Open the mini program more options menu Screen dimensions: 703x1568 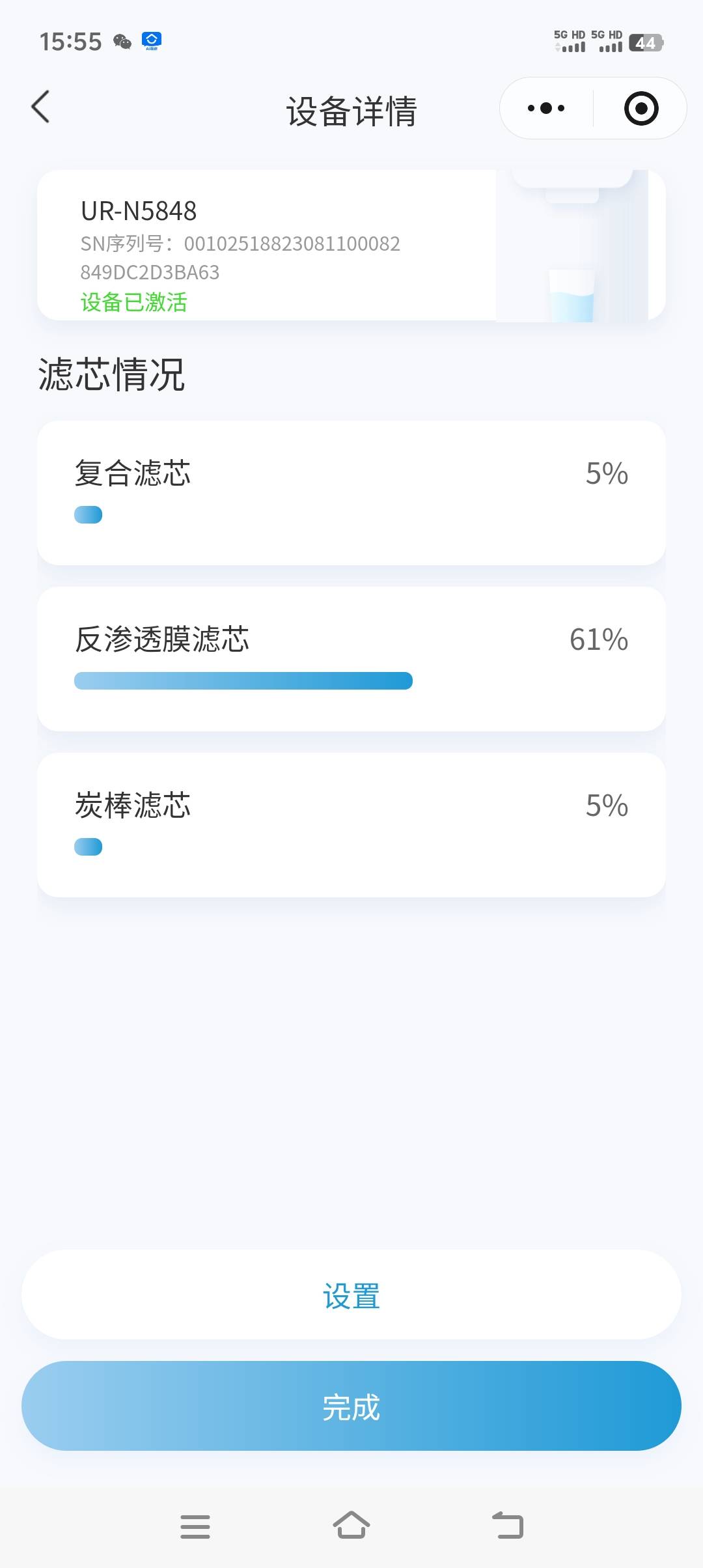tap(546, 108)
